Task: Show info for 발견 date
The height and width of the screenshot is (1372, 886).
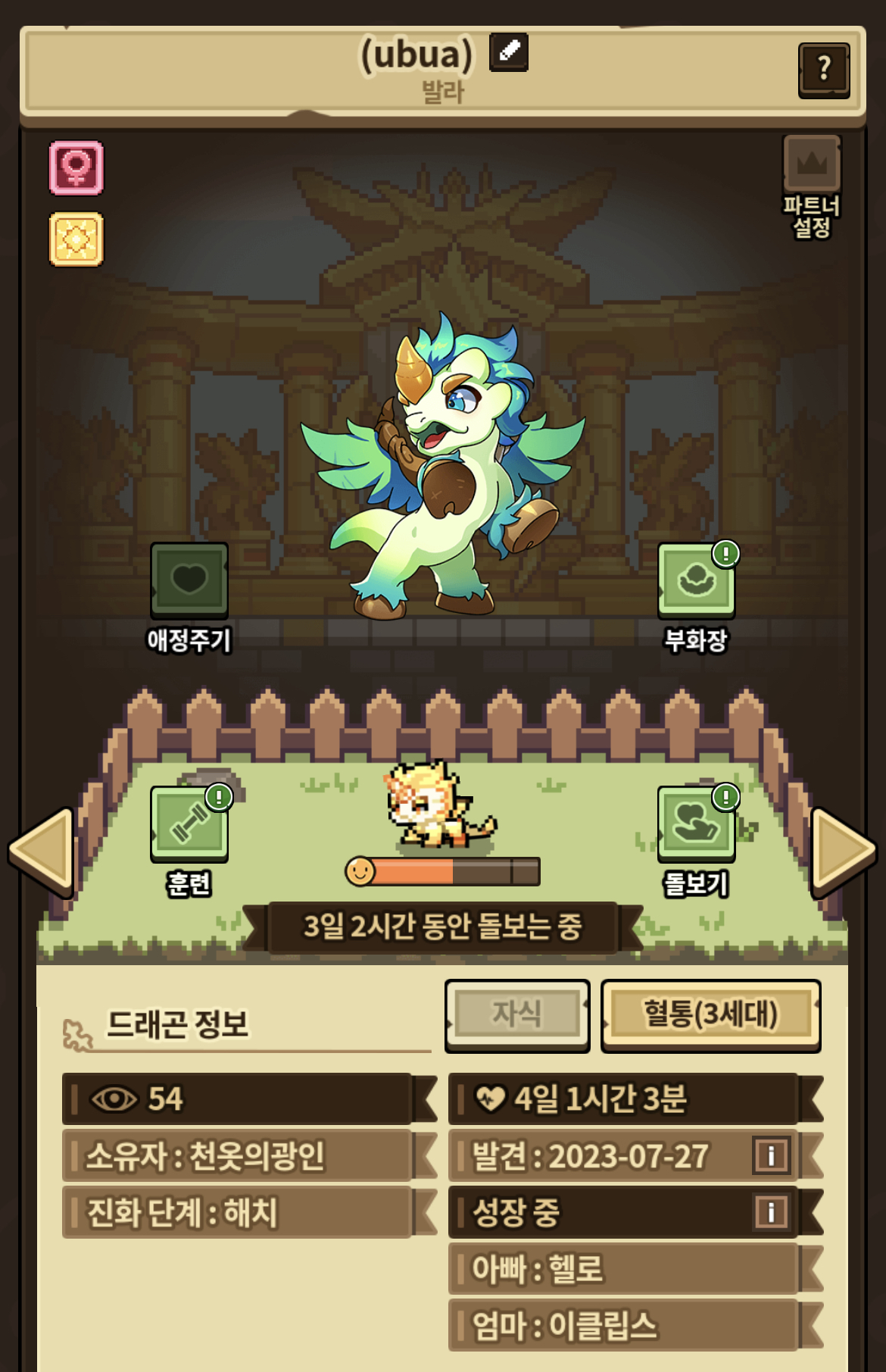Action: pyautogui.click(x=771, y=1155)
